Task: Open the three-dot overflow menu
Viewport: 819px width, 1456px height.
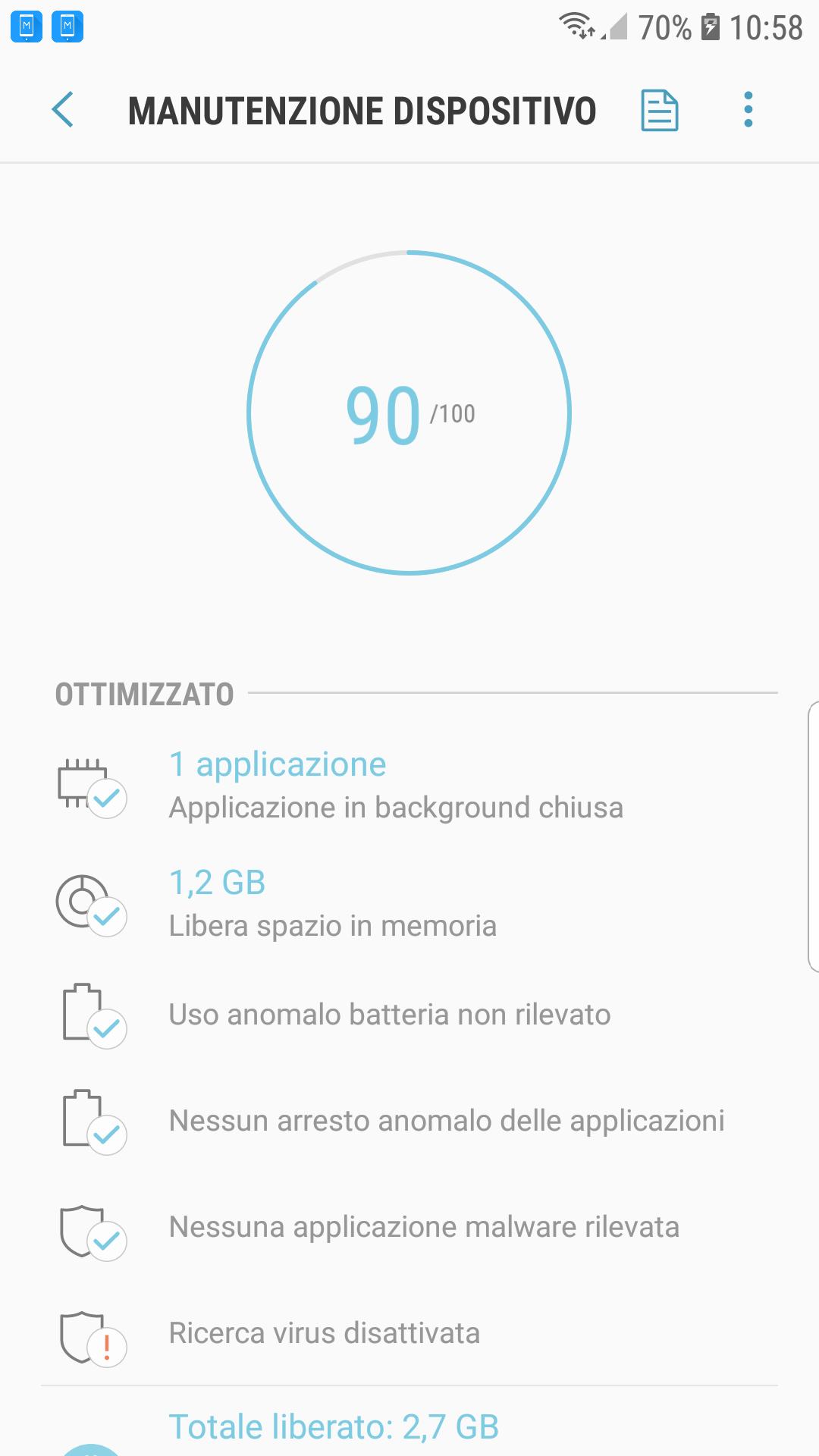Action: pos(748,110)
